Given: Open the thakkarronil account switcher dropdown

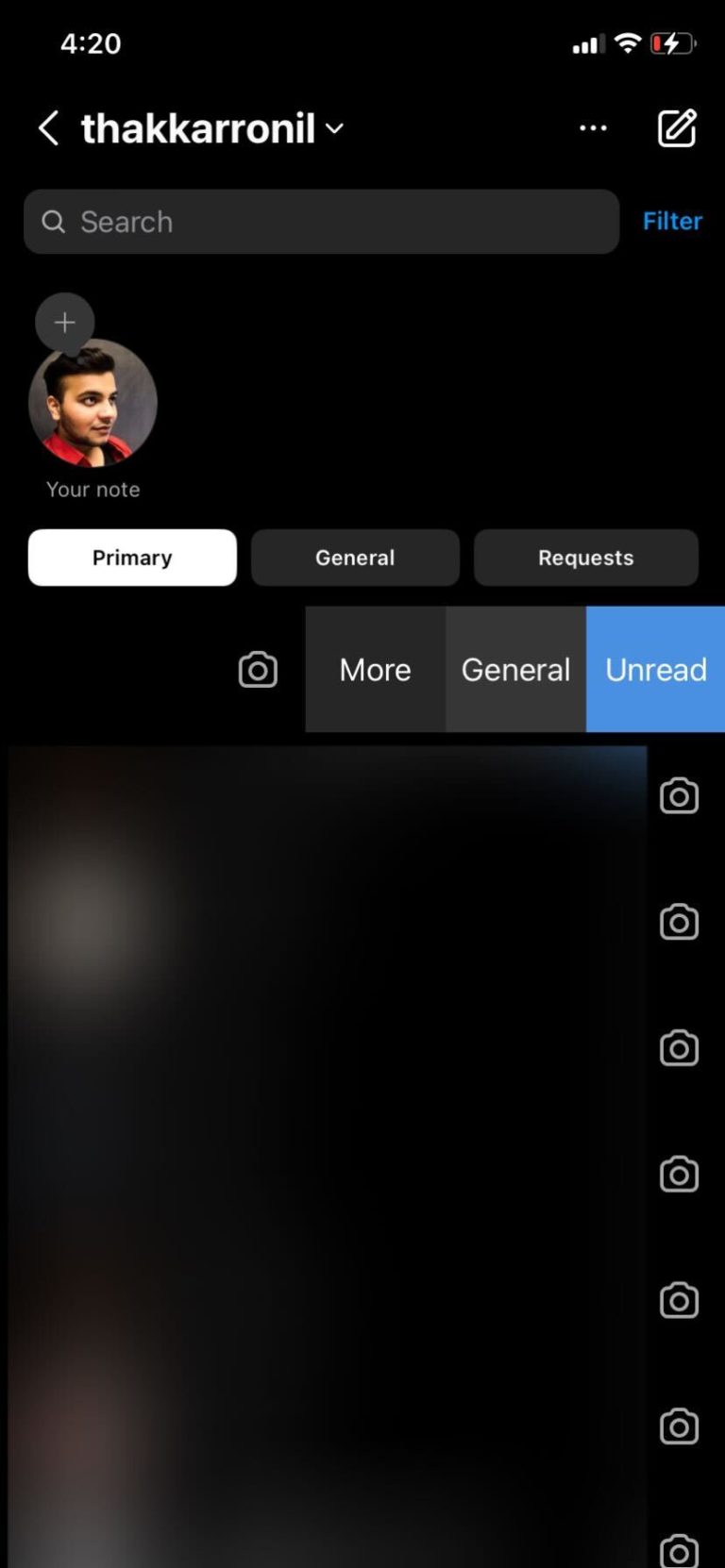Looking at the screenshot, I should point(212,128).
